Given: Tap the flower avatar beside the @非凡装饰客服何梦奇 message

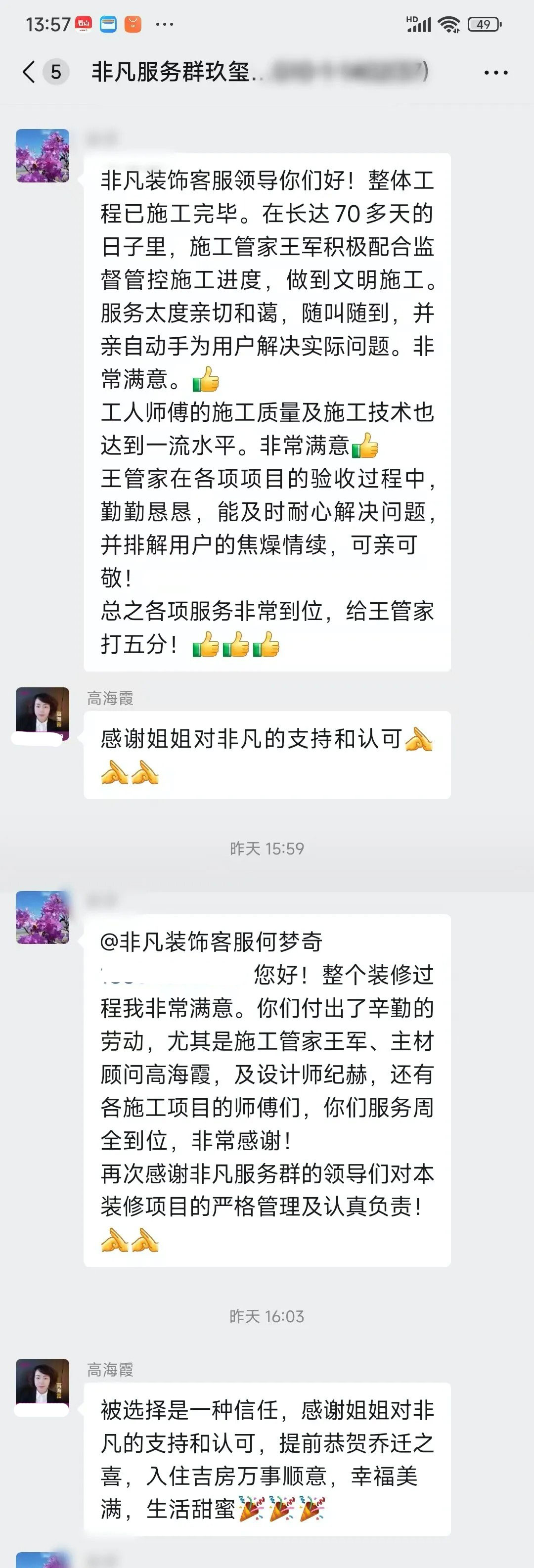Looking at the screenshot, I should 42,917.
